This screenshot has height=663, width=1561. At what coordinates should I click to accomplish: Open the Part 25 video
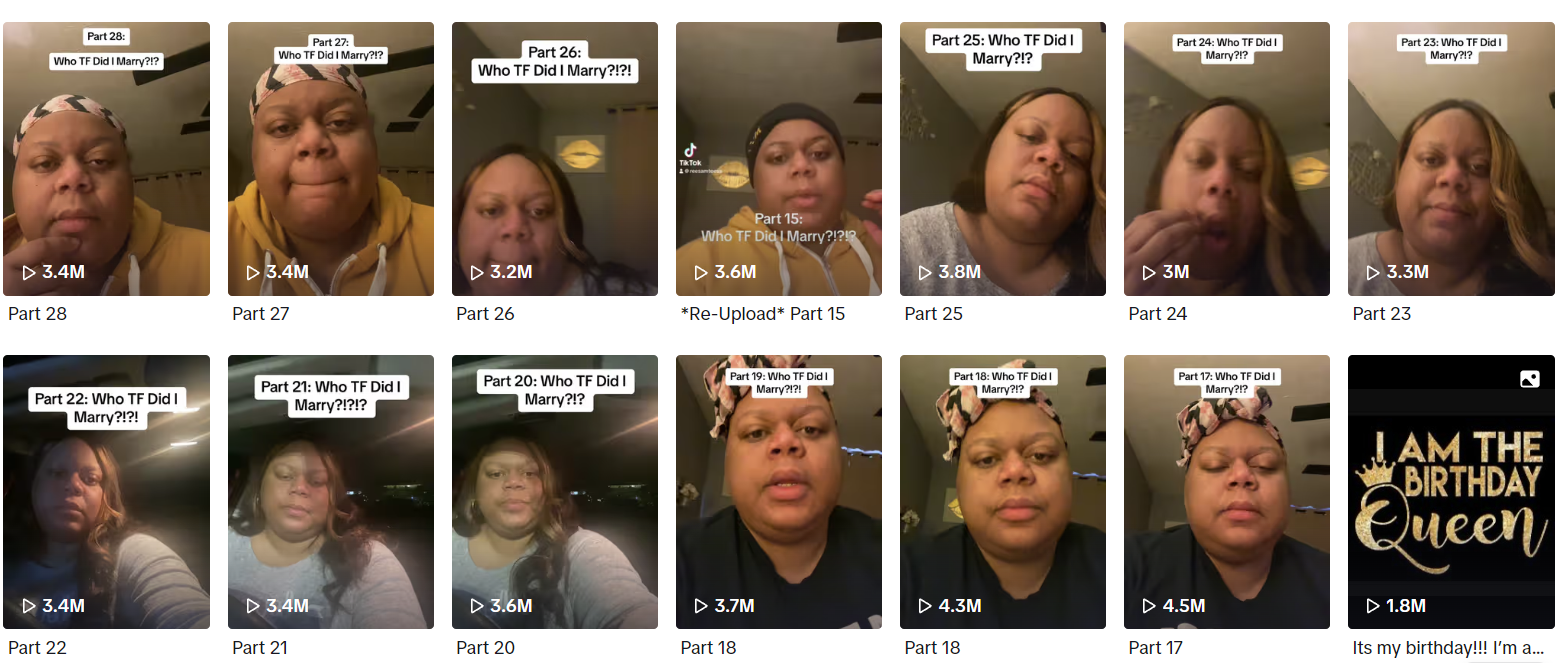1002,160
